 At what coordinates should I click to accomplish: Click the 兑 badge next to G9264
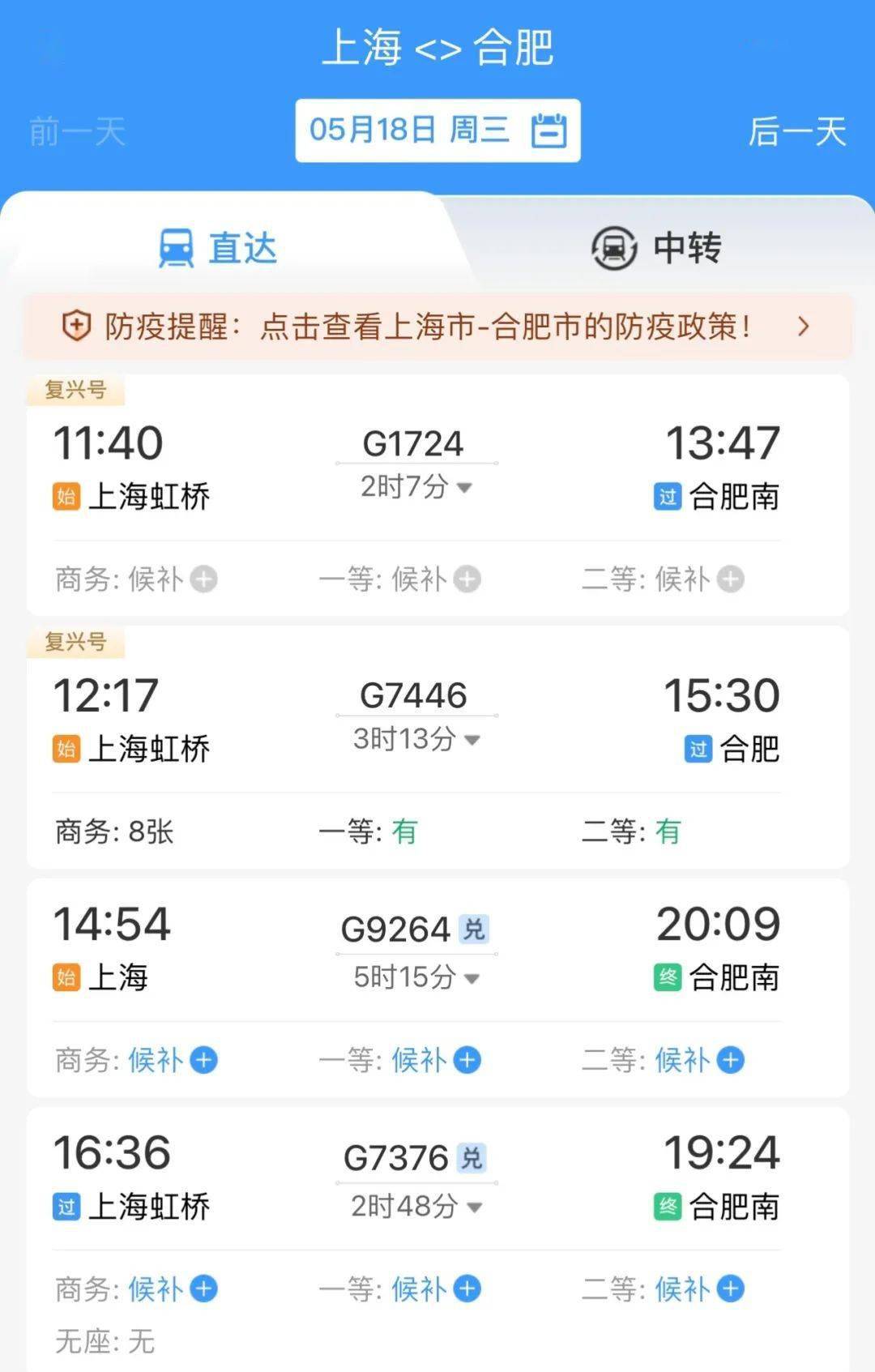coord(473,930)
